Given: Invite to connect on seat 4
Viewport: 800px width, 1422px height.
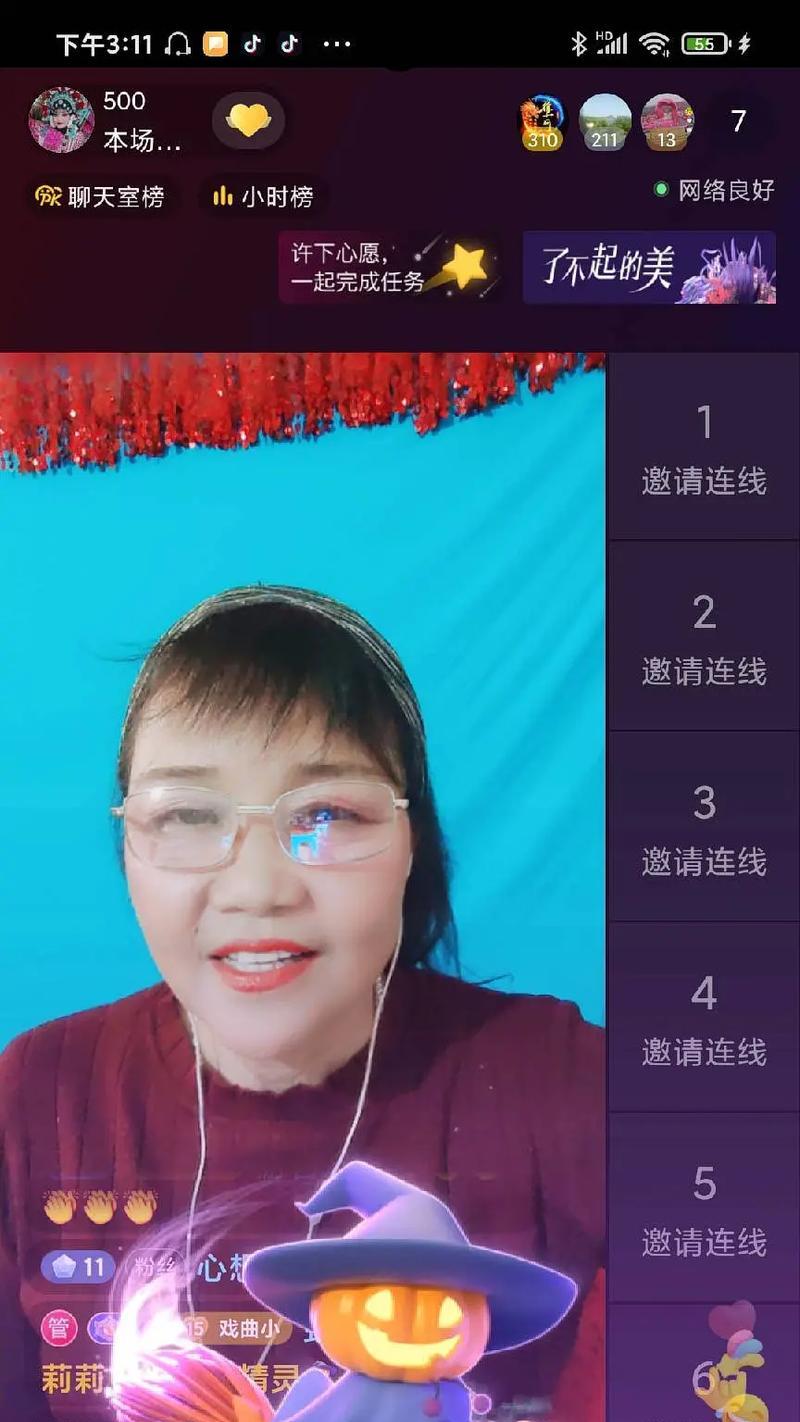Looking at the screenshot, I should pos(703,1017).
